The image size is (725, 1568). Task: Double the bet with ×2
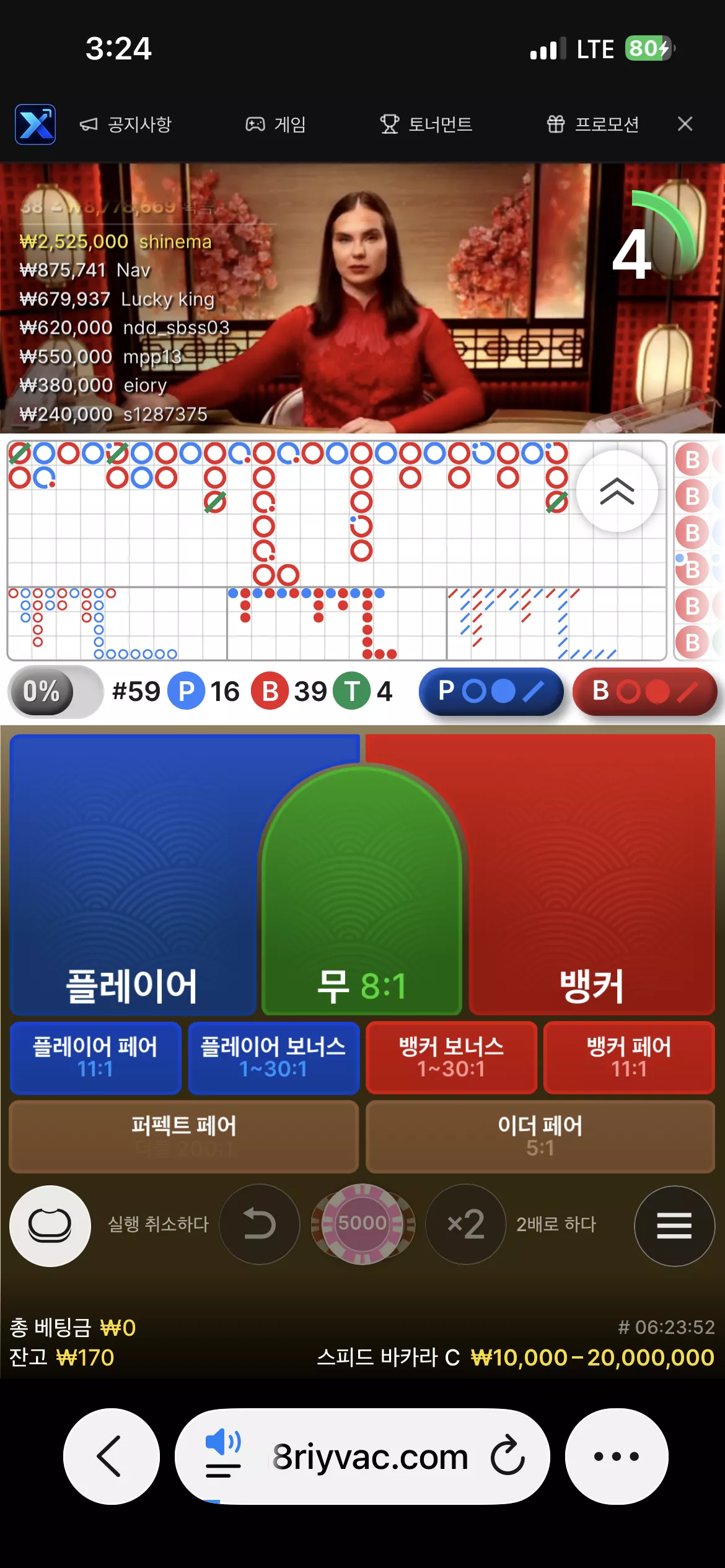(466, 1224)
